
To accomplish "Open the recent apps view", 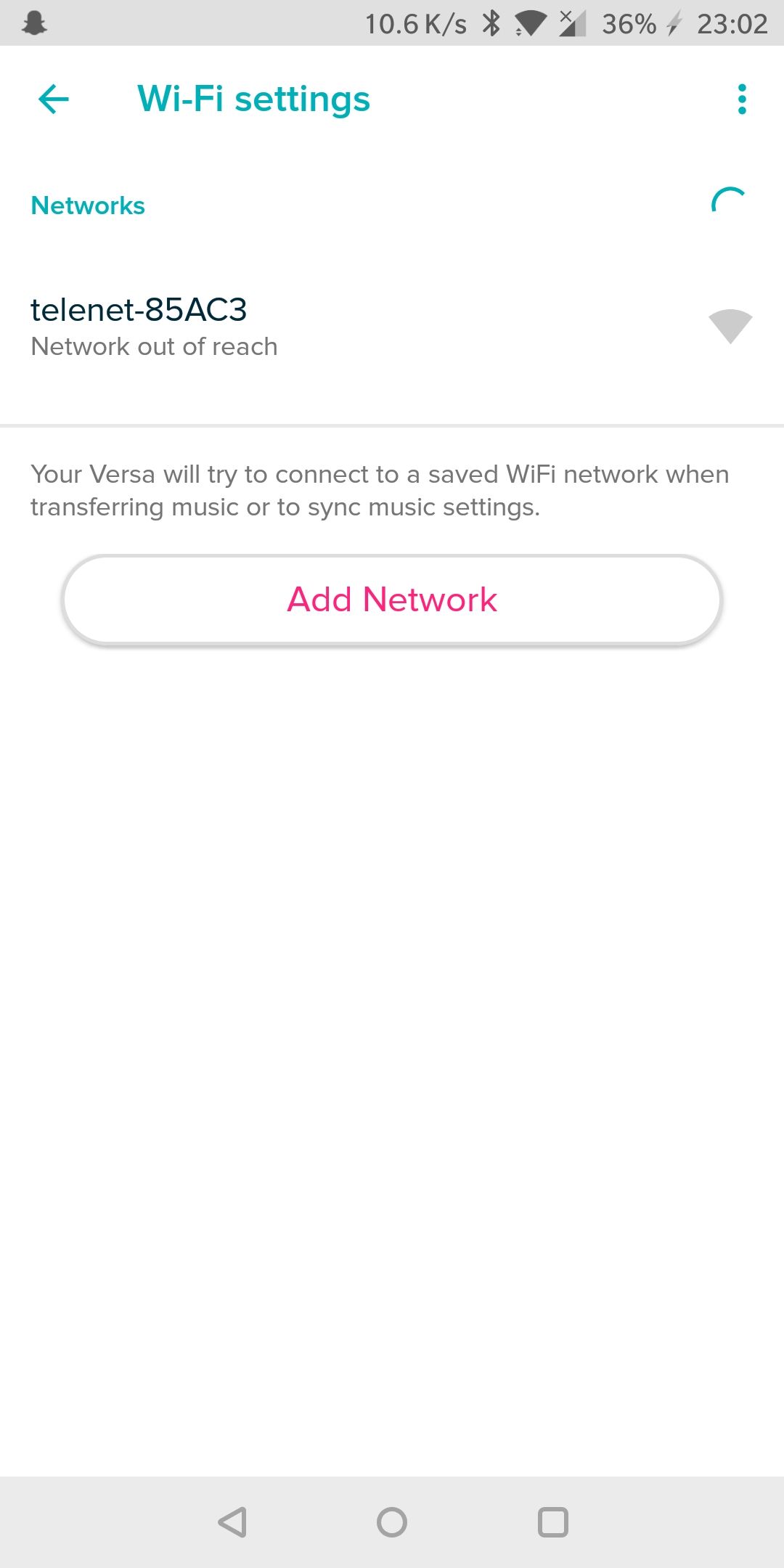I will point(552,1522).
